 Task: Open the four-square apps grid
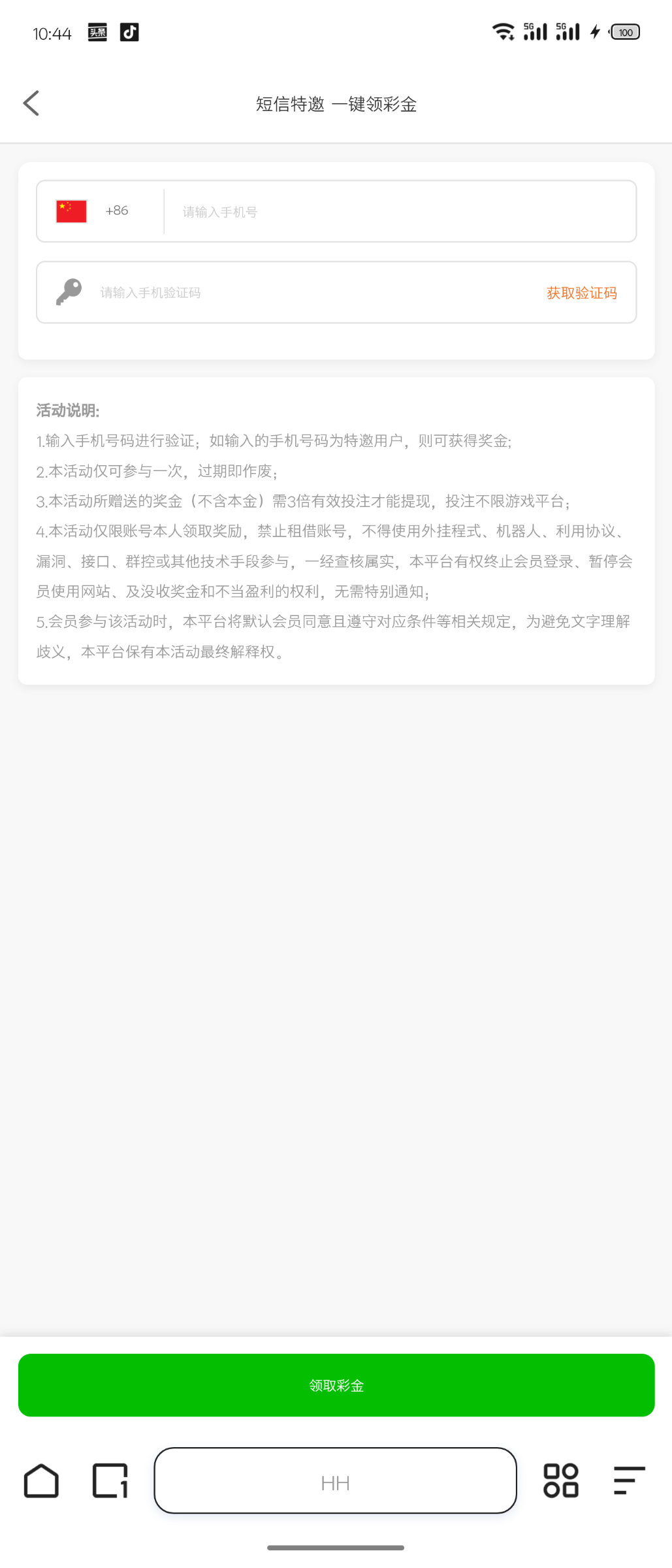(561, 1480)
